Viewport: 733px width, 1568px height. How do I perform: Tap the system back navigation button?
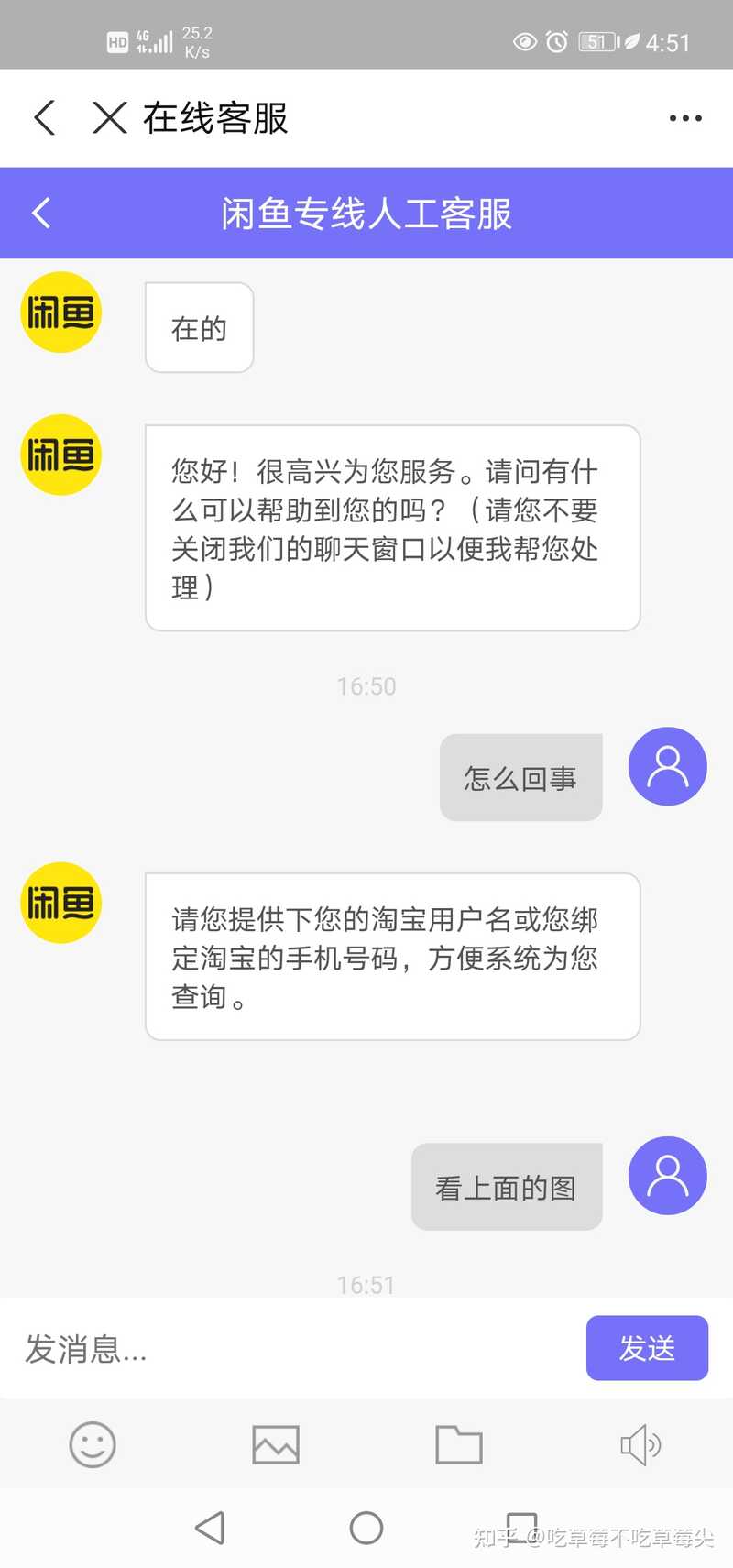tap(210, 1528)
